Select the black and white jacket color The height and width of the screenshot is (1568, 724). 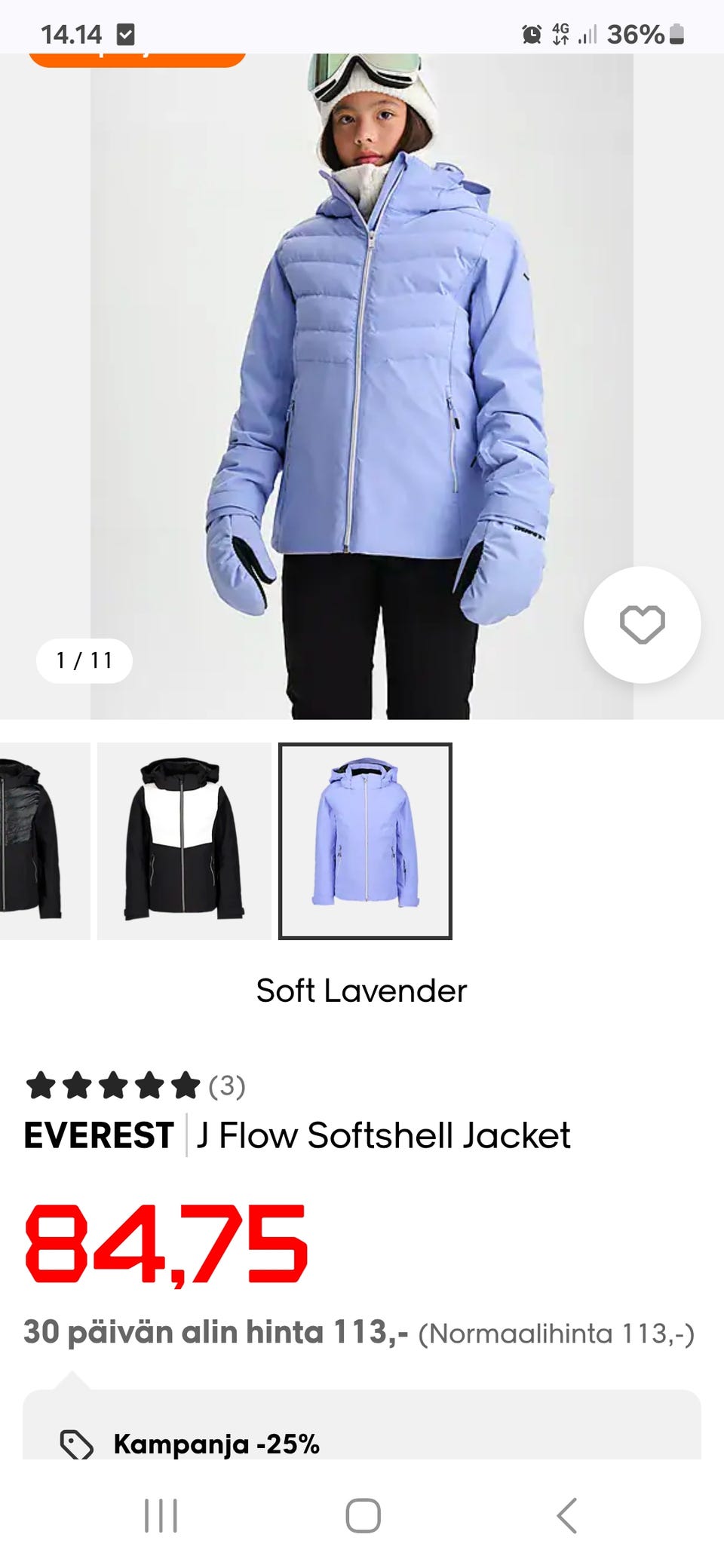pyautogui.click(x=184, y=841)
